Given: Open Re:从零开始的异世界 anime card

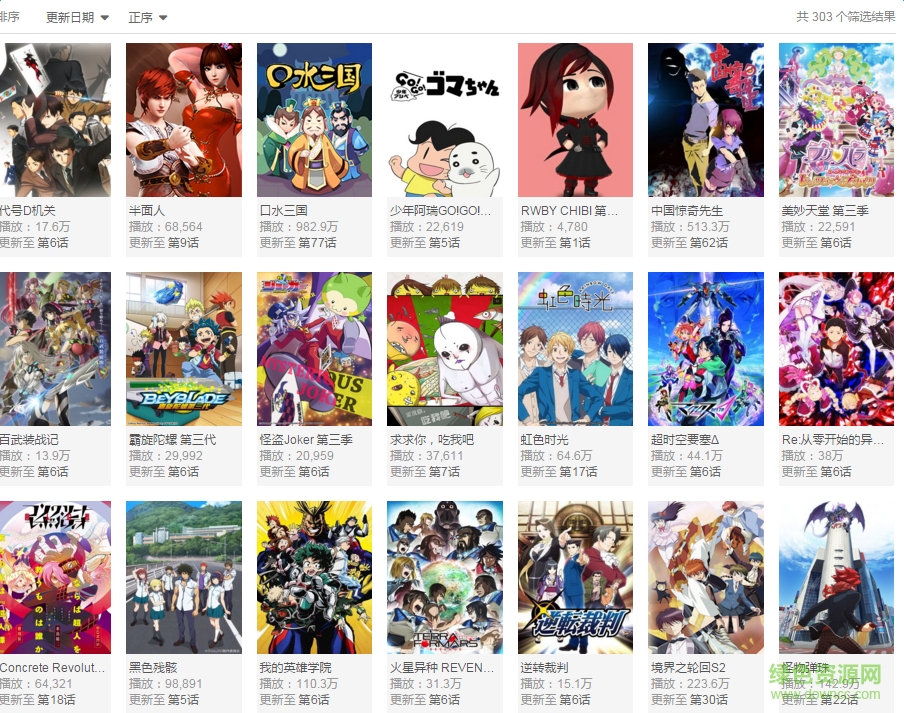Looking at the screenshot, I should point(836,349).
